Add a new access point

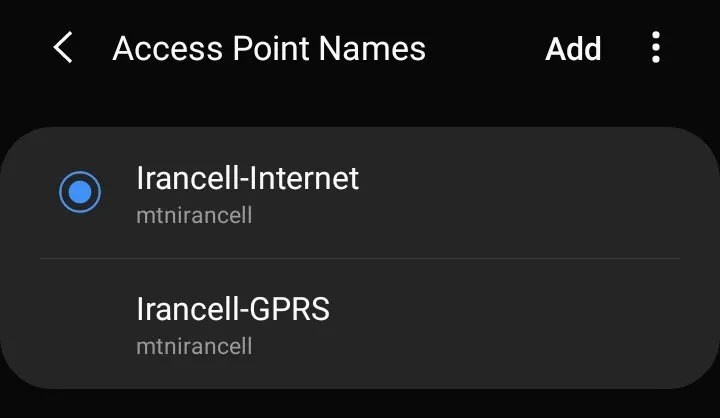[x=573, y=49]
